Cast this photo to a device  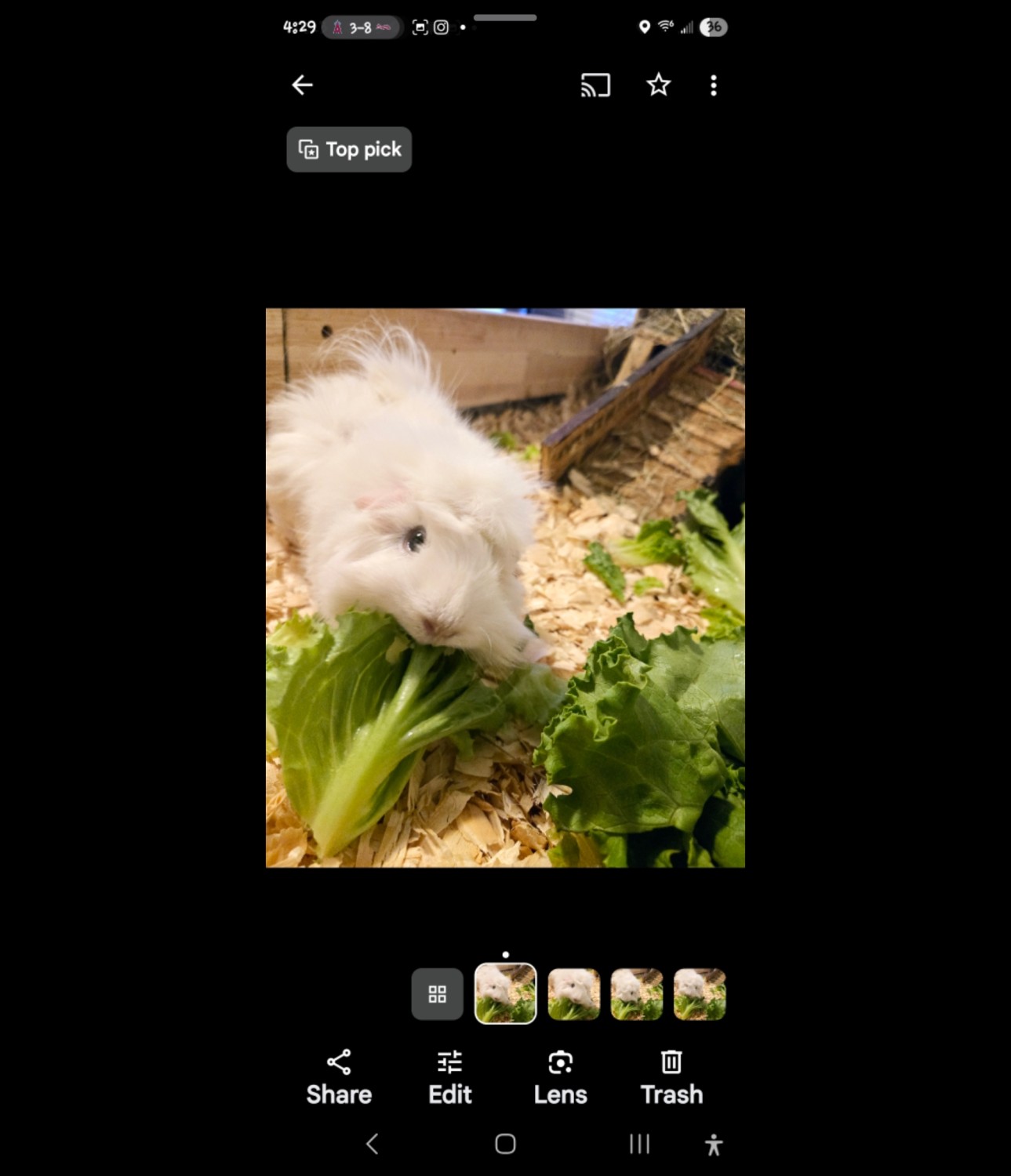(x=595, y=85)
